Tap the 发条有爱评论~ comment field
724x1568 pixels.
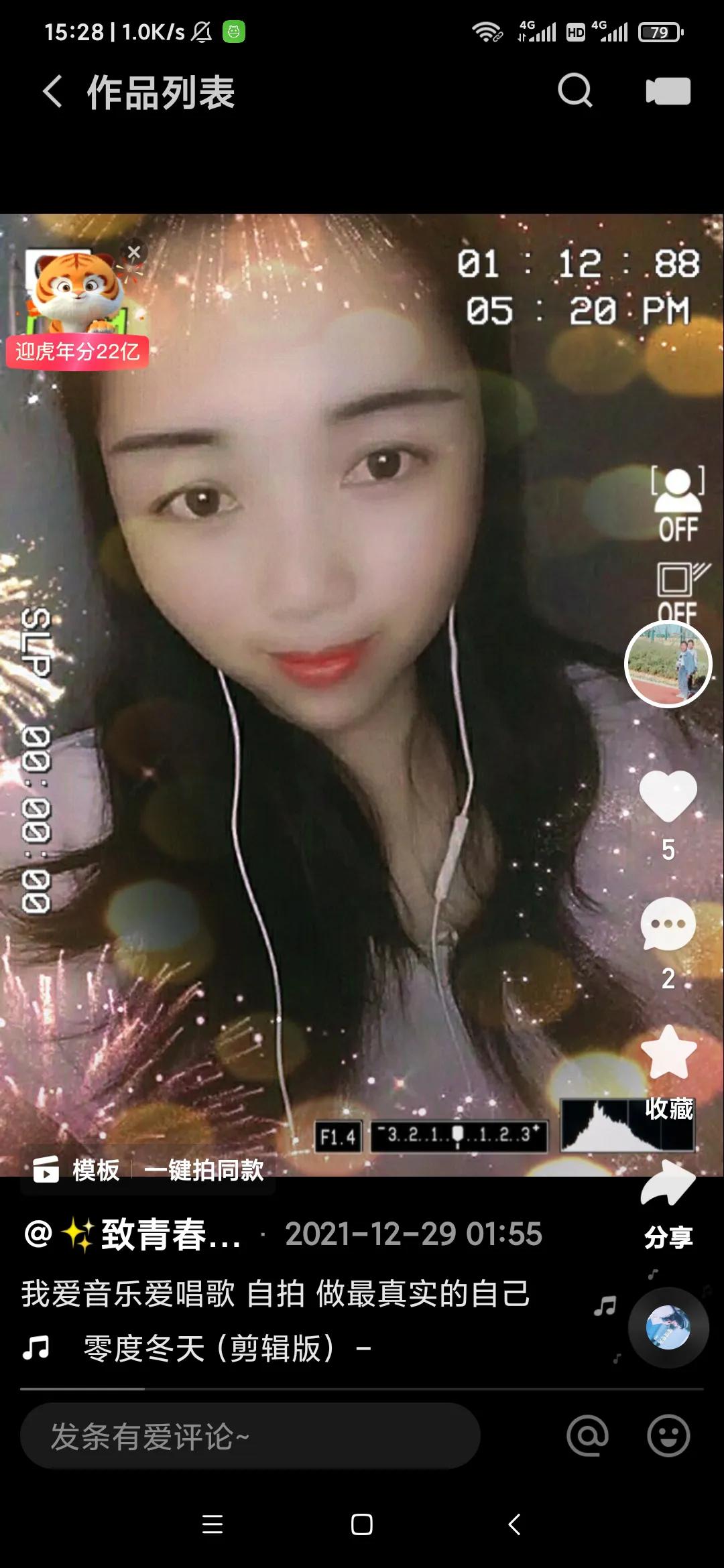coord(249,1436)
